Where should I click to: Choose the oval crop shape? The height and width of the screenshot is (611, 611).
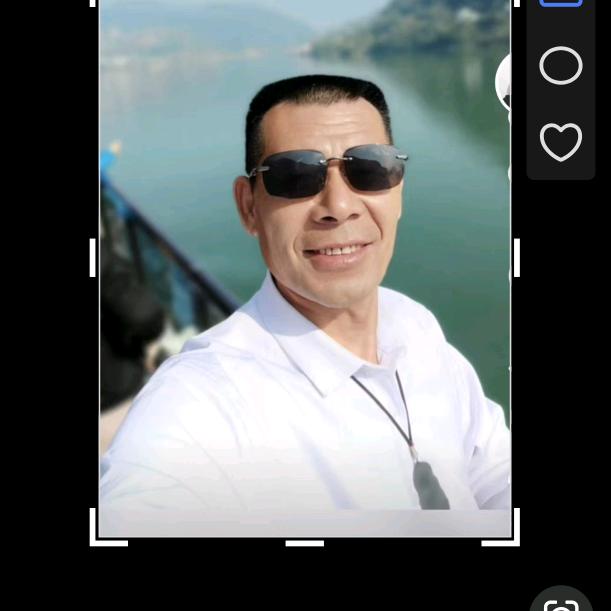point(560,66)
